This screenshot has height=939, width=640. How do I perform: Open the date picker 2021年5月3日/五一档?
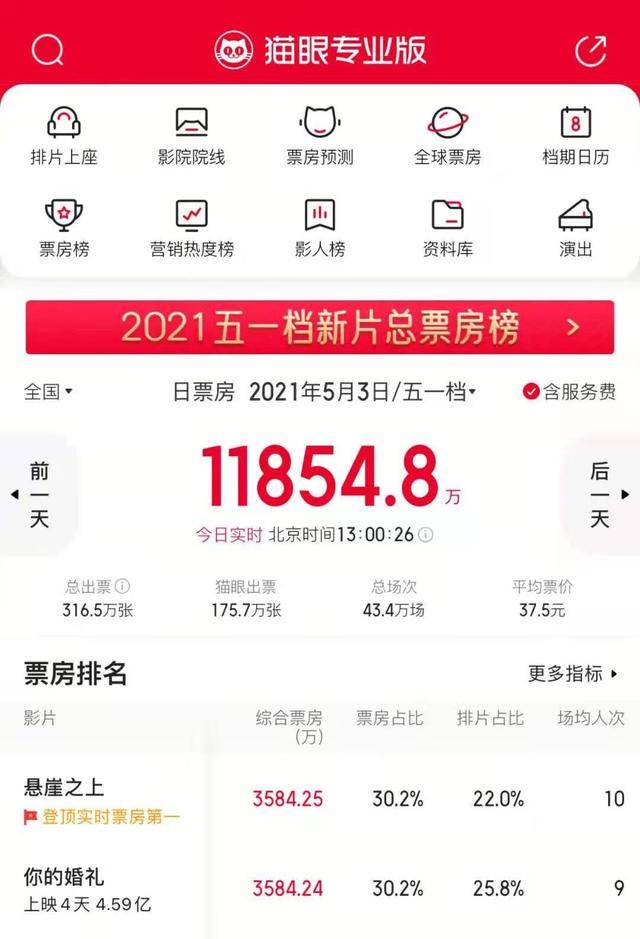point(362,392)
